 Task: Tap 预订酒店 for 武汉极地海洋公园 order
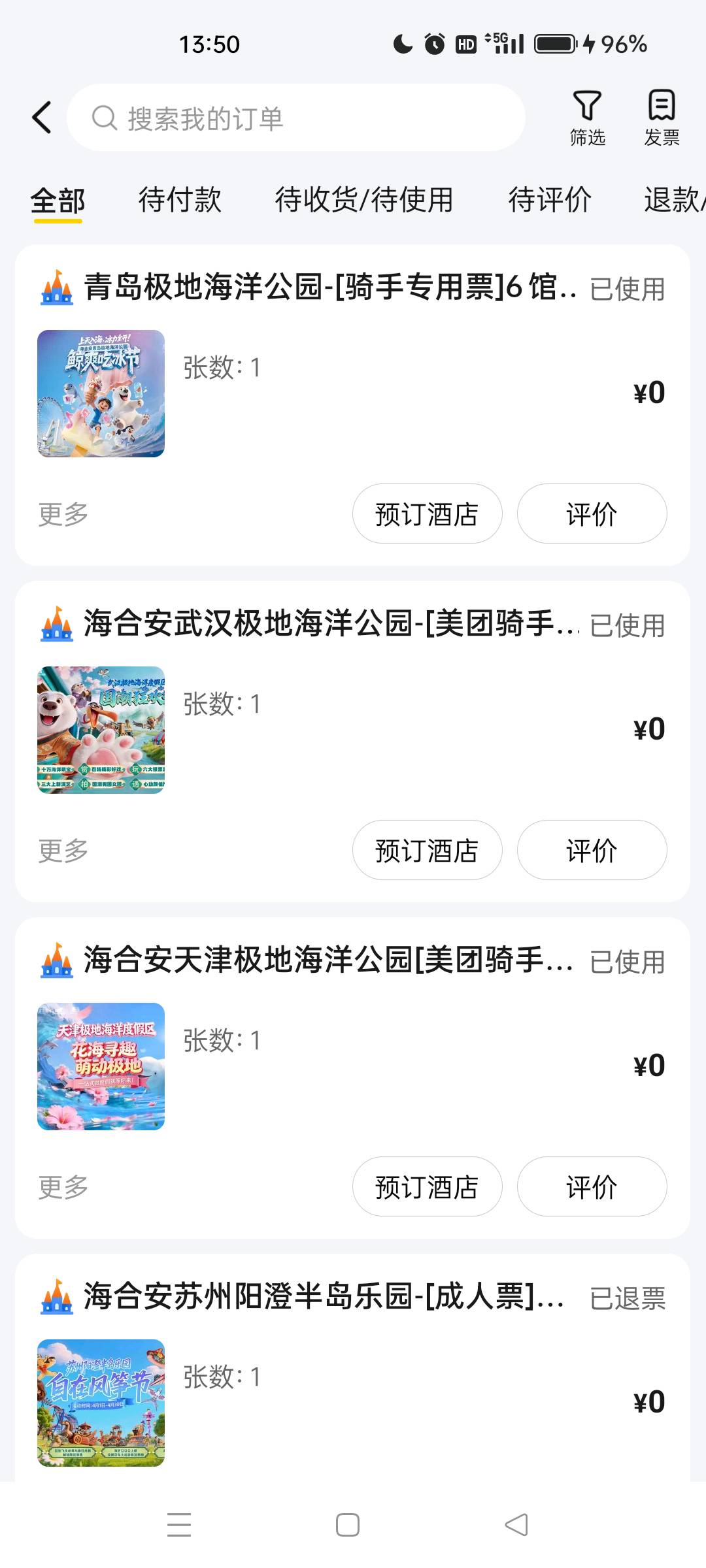(x=427, y=850)
